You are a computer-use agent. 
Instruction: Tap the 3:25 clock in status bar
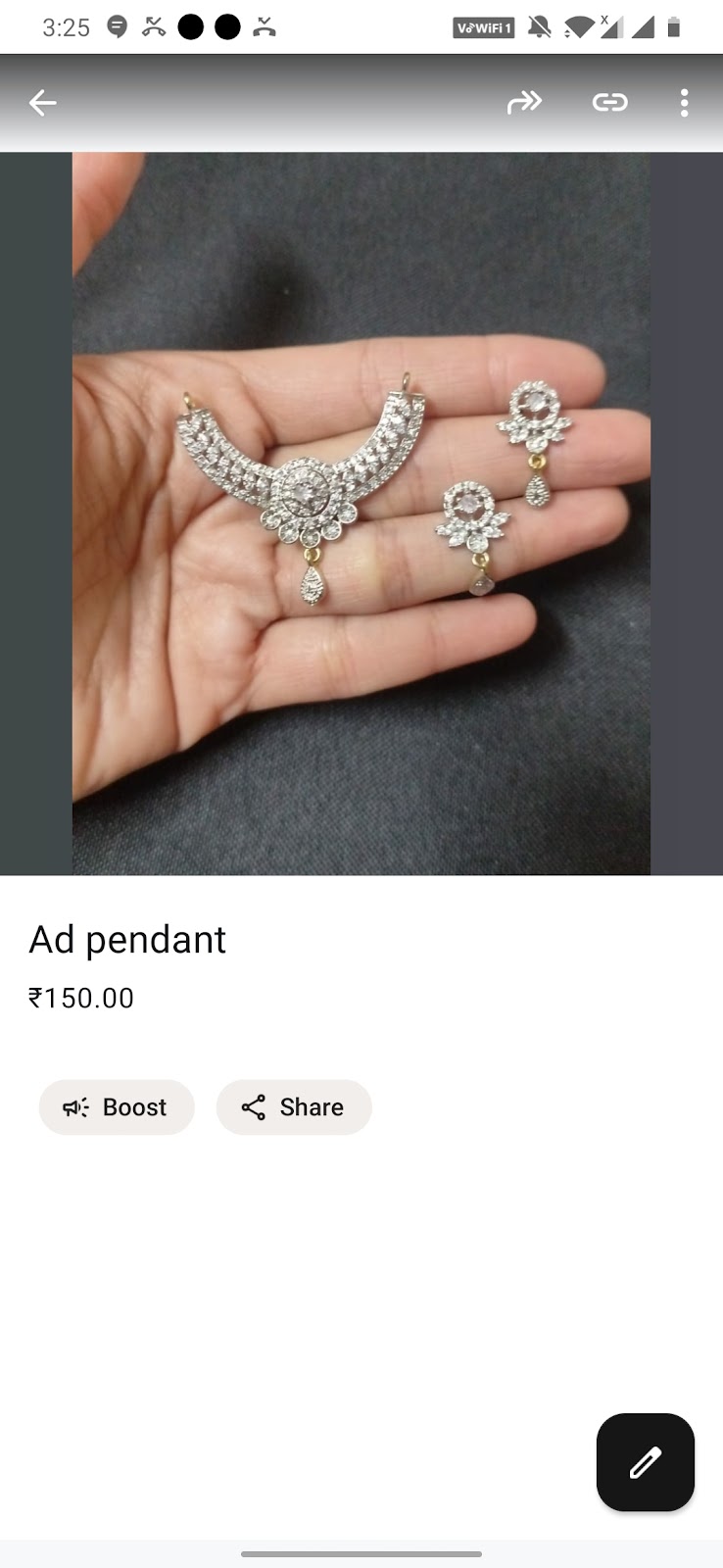67,27
